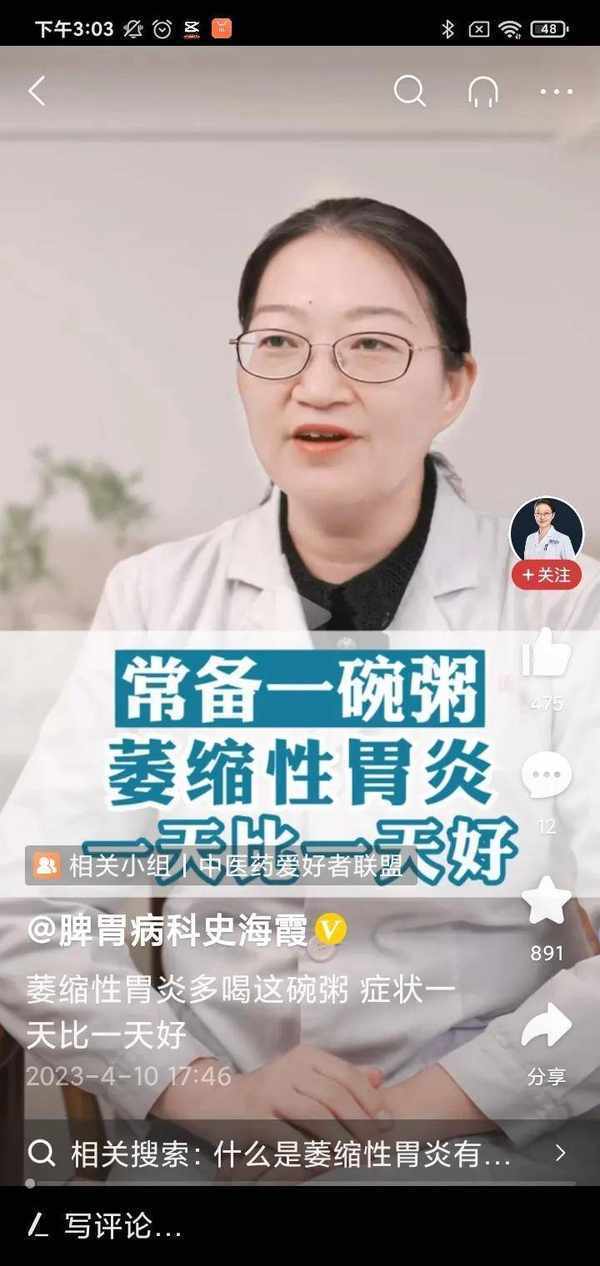The image size is (600, 1266).
Task: Open related group 中医药爱好者联盟
Action: [x=222, y=865]
